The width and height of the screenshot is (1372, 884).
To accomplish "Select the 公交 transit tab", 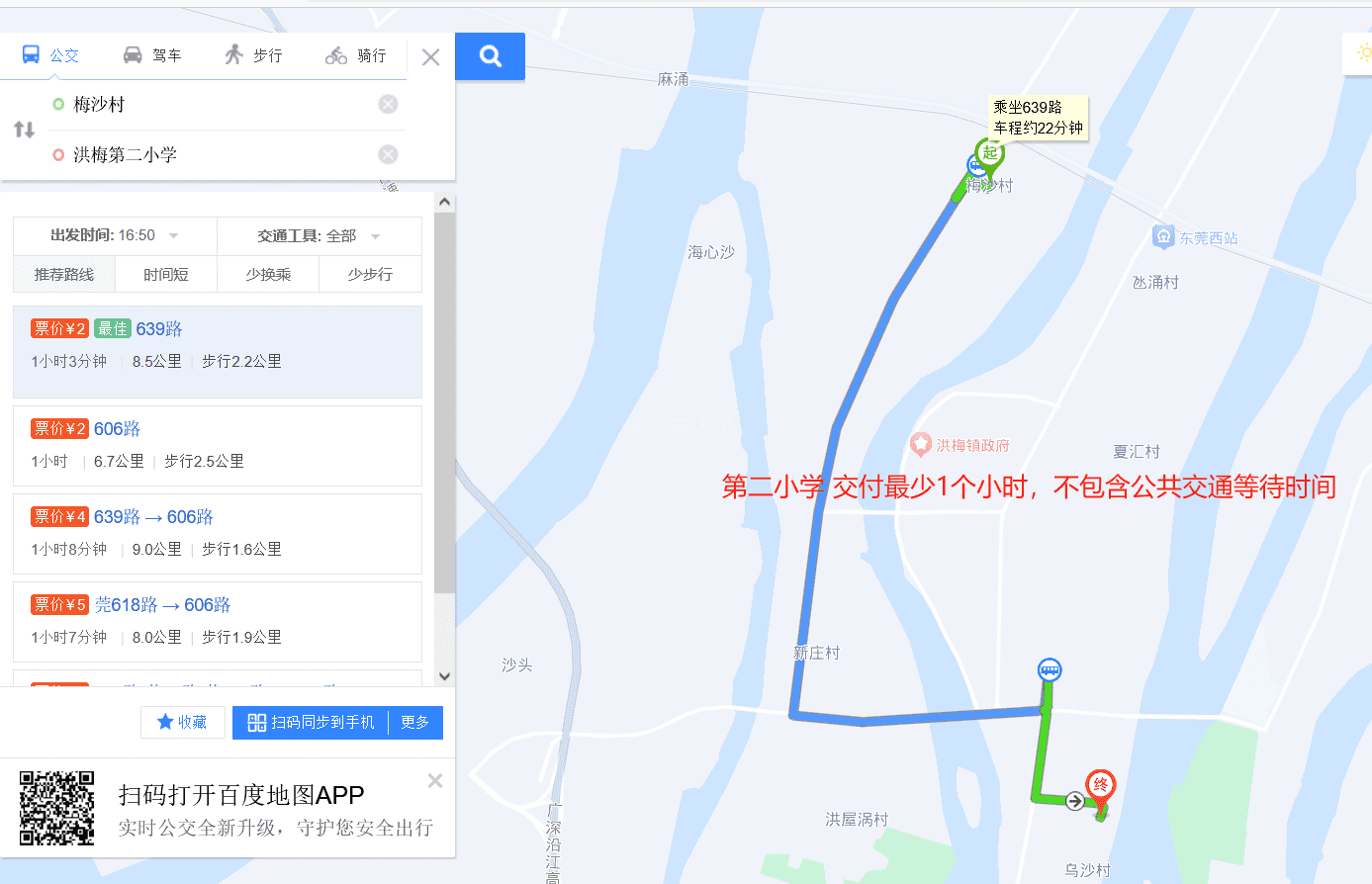I will 50,55.
